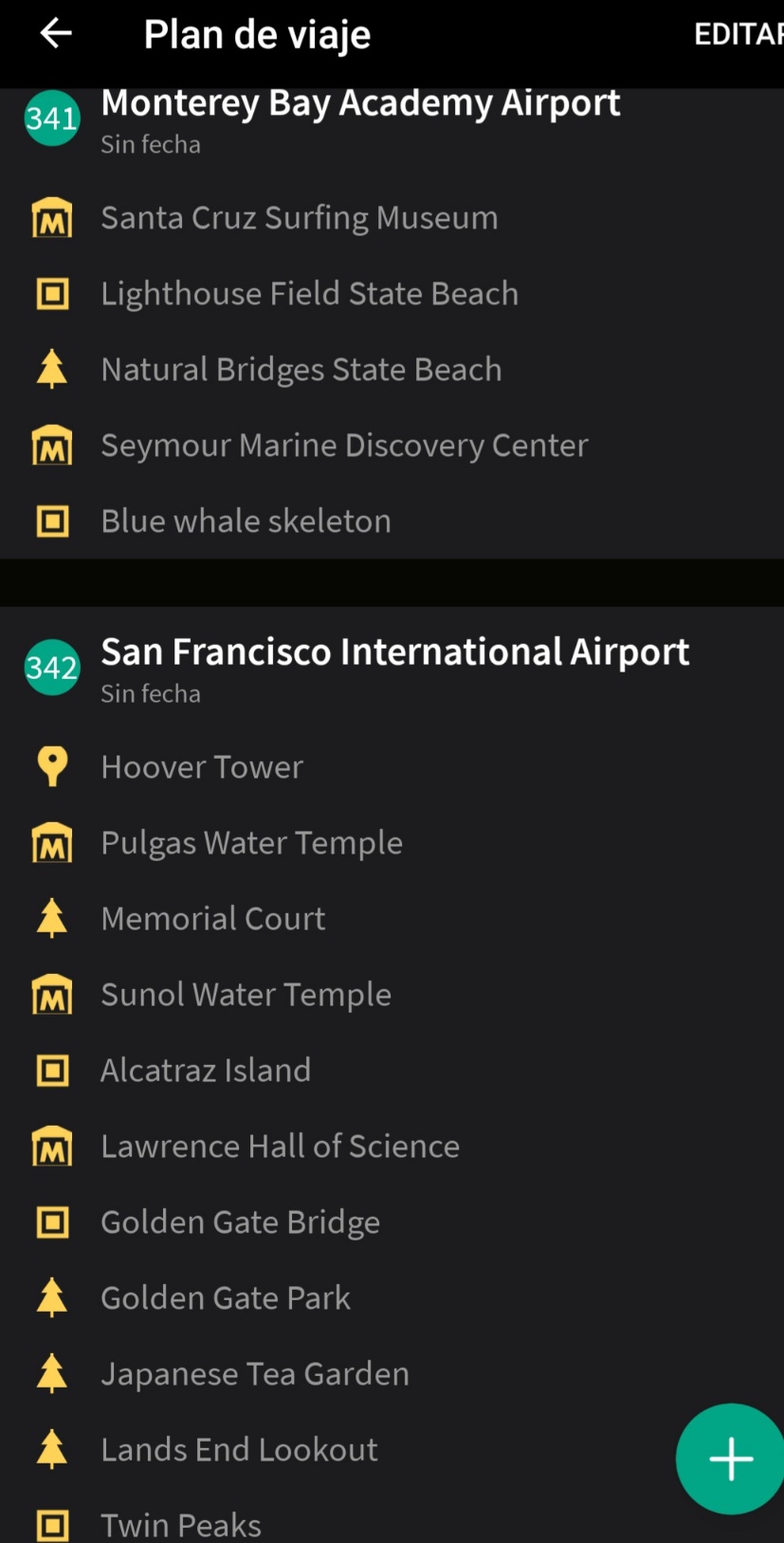Select Lighthouse Field State Beach

[309, 294]
